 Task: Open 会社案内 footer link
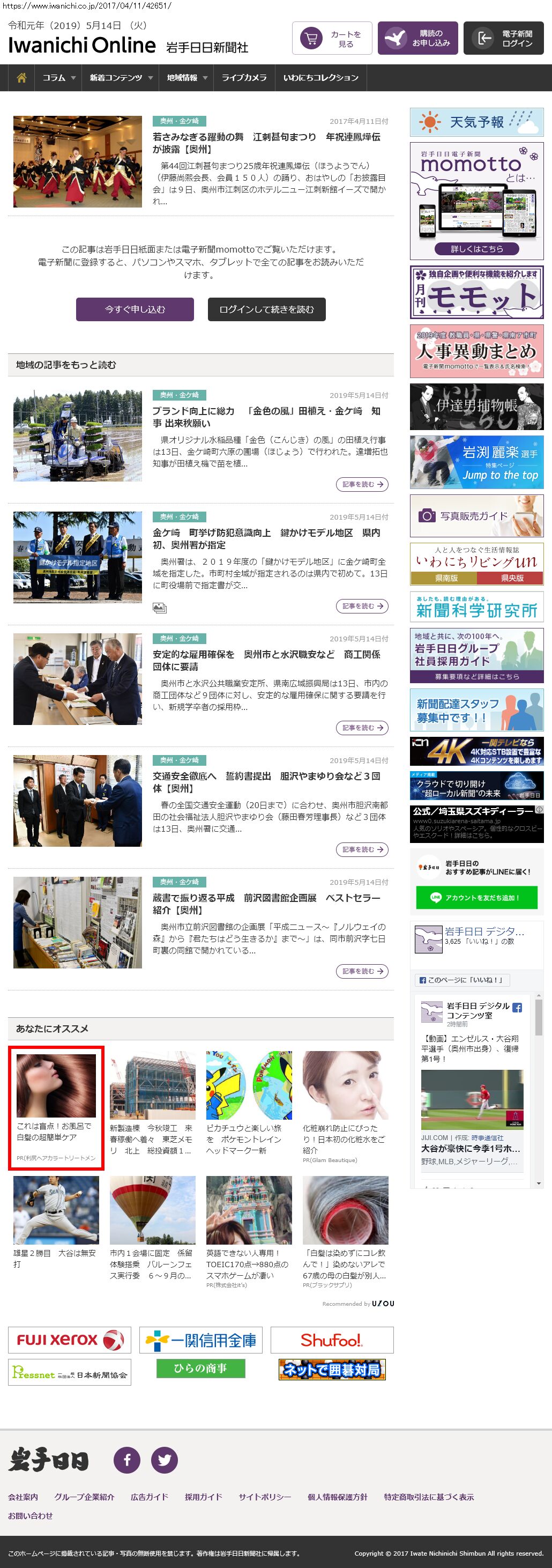[23, 1497]
